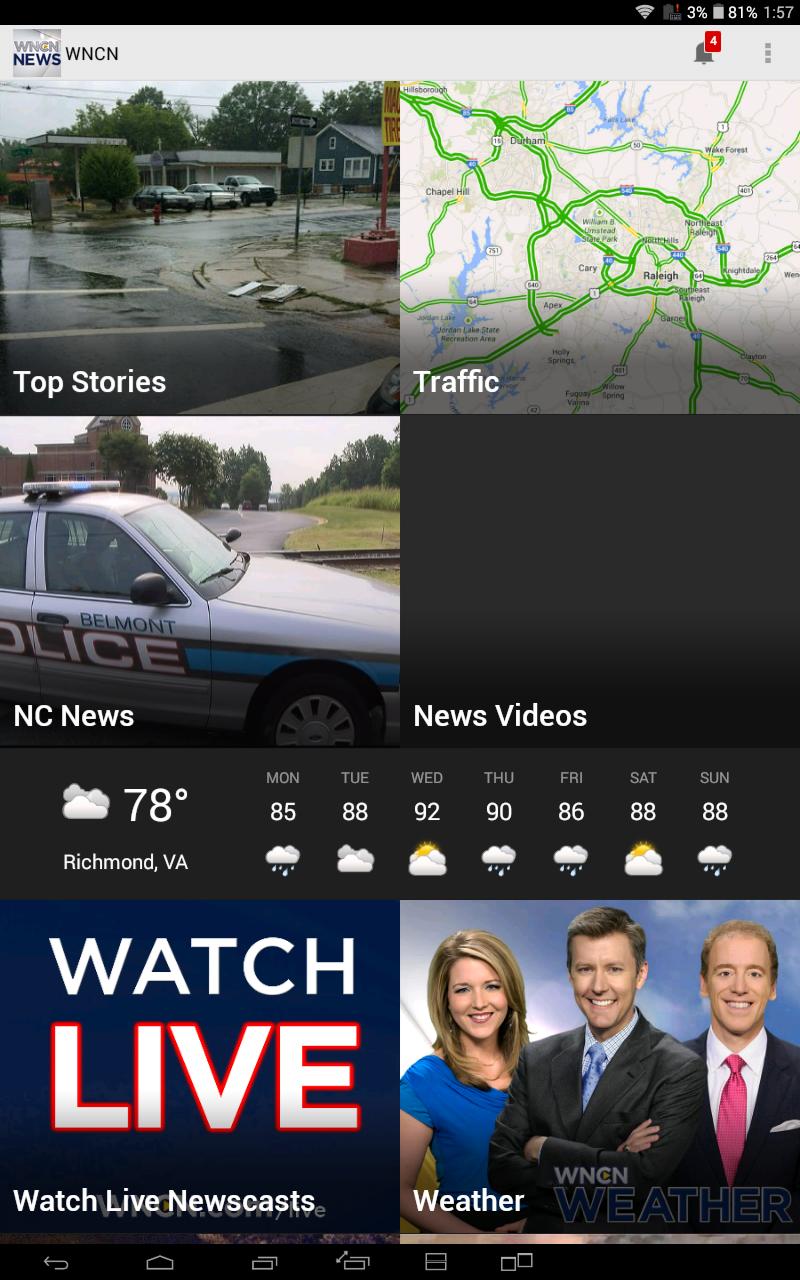Screen dimensions: 800x1280
Task: Tap the current conditions cloud icon
Action: (86, 800)
